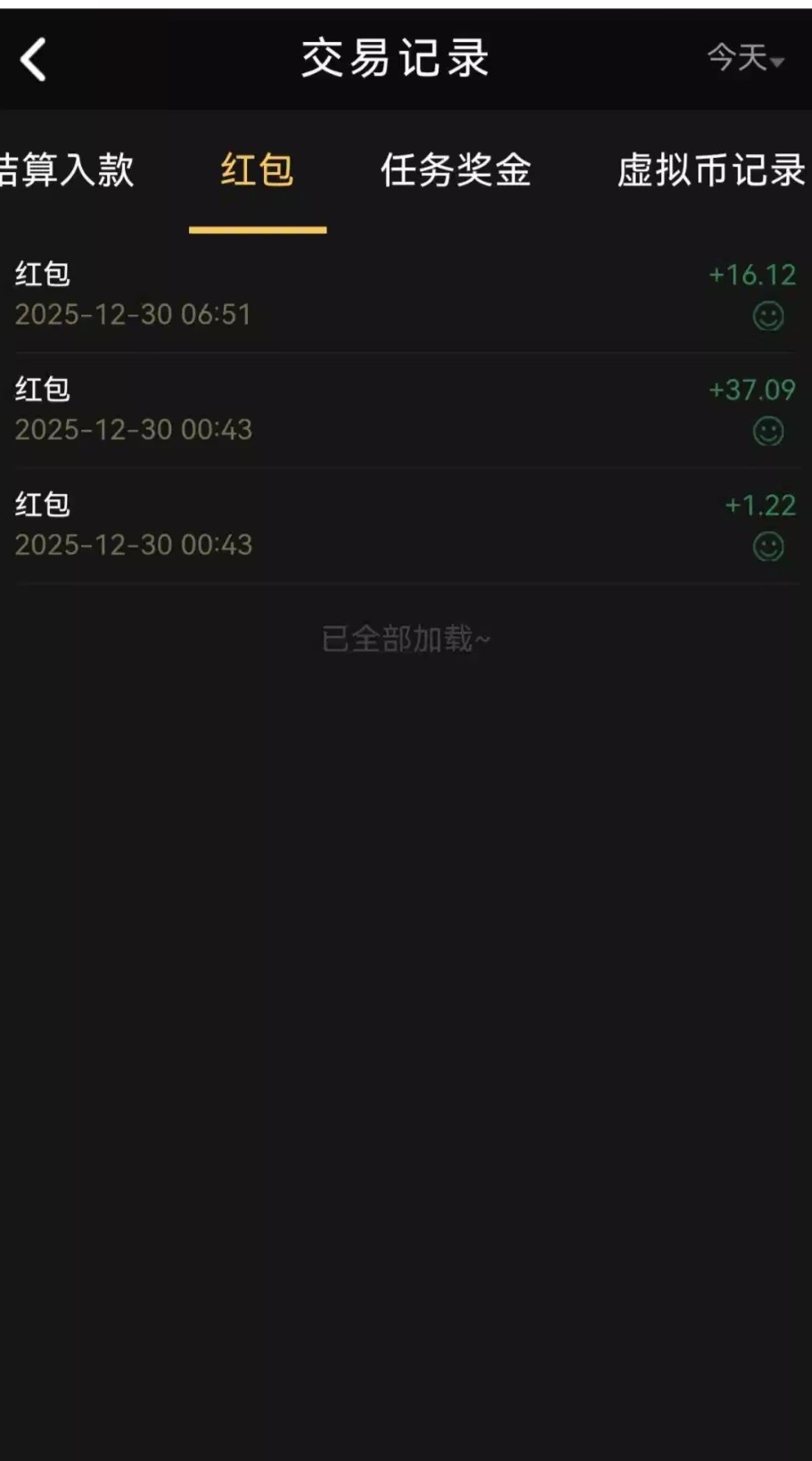Screen dimensions: 812x1461
Task: Open the 今天 date filter dropdown
Action: [x=745, y=59]
